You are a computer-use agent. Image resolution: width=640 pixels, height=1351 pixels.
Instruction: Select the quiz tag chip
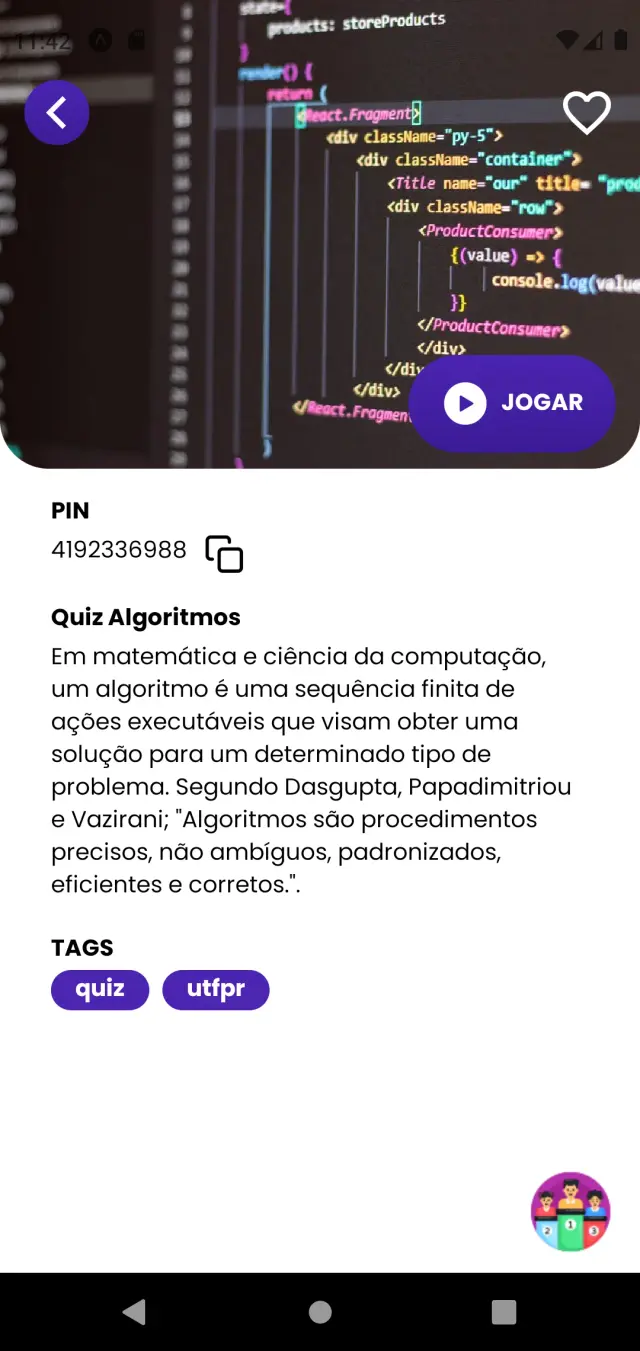pos(100,990)
